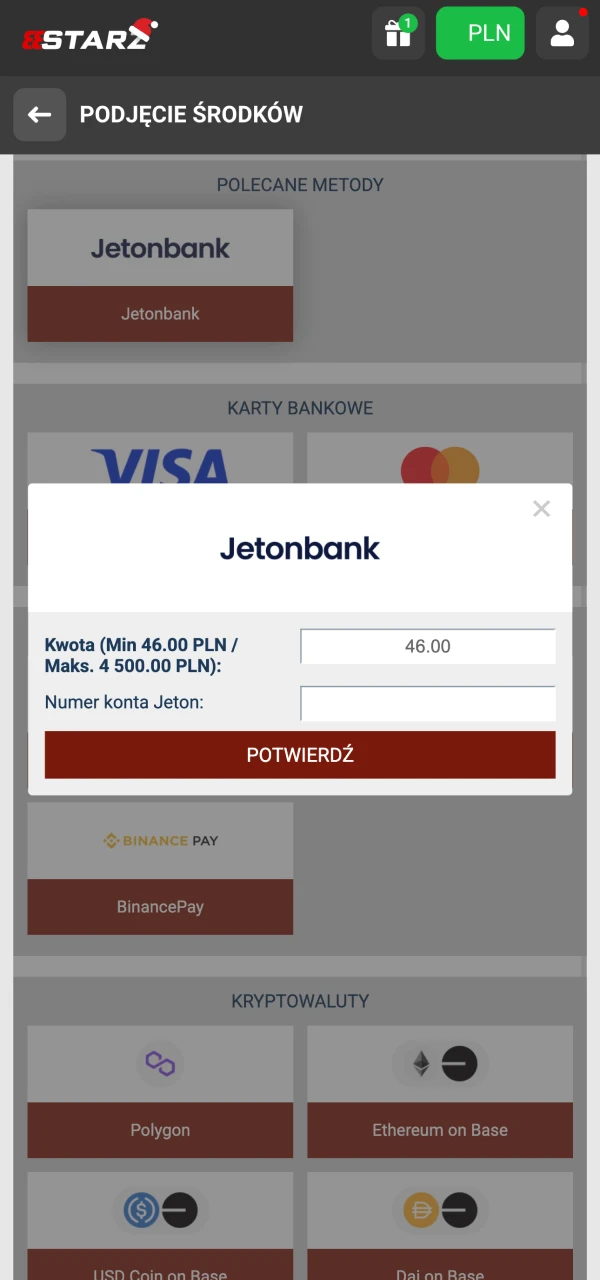600x1280 pixels.
Task: Go back from Podjęcie środków
Action: tap(39, 115)
